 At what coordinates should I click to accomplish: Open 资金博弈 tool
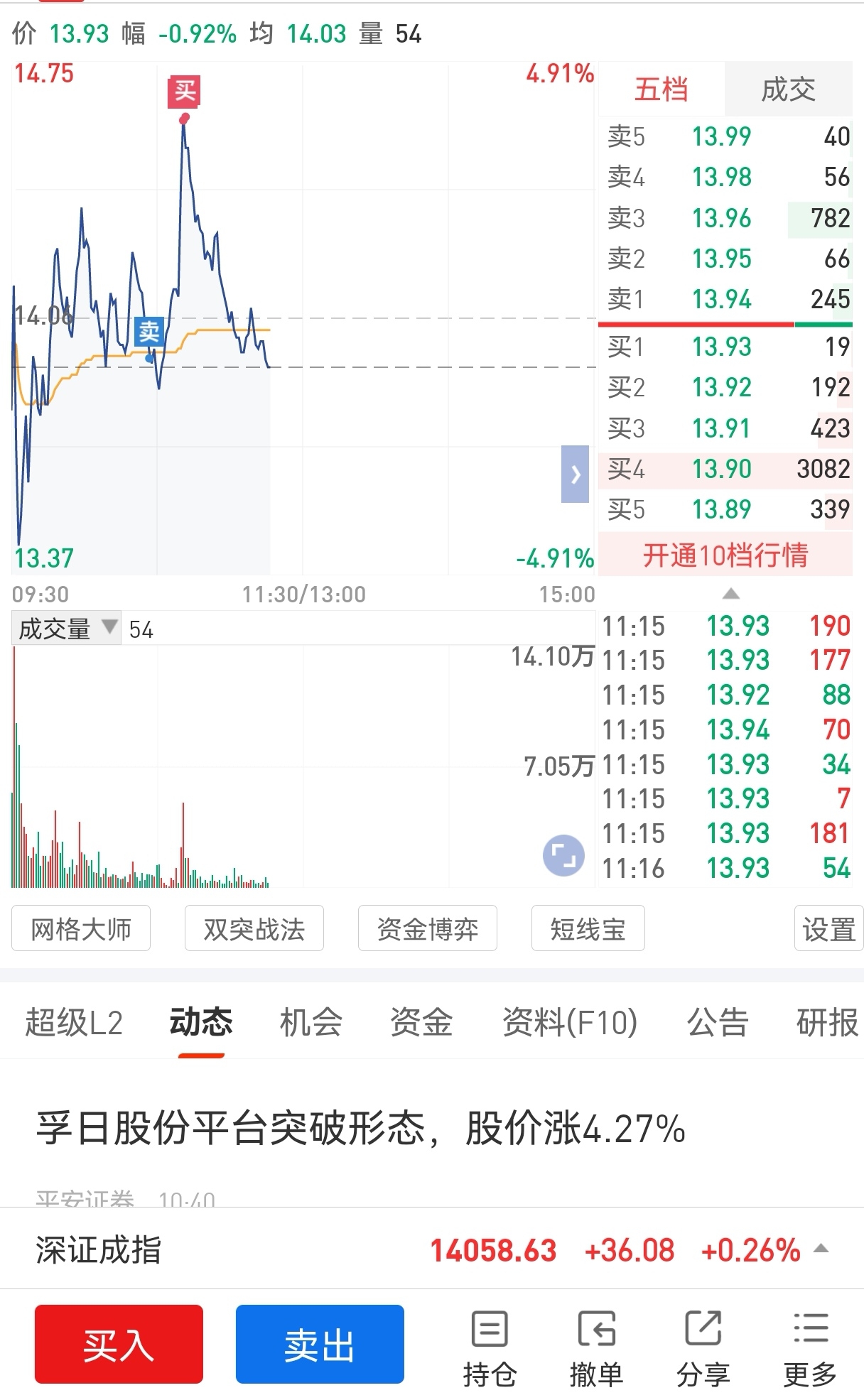[428, 928]
